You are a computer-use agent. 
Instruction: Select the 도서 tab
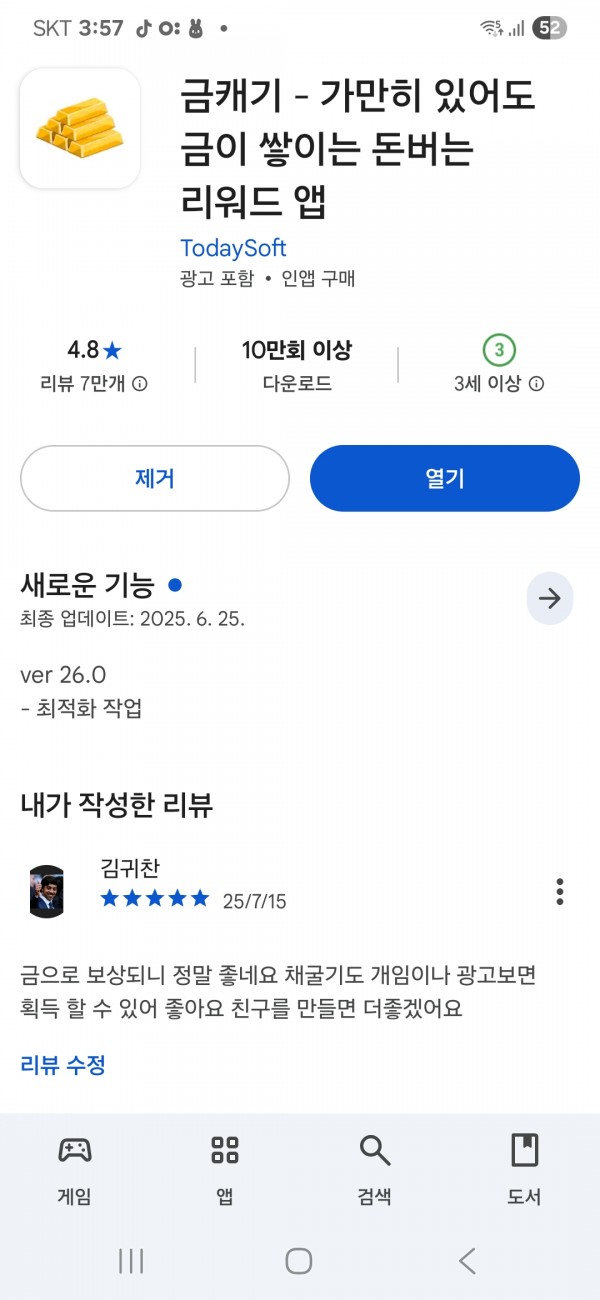click(x=525, y=1170)
